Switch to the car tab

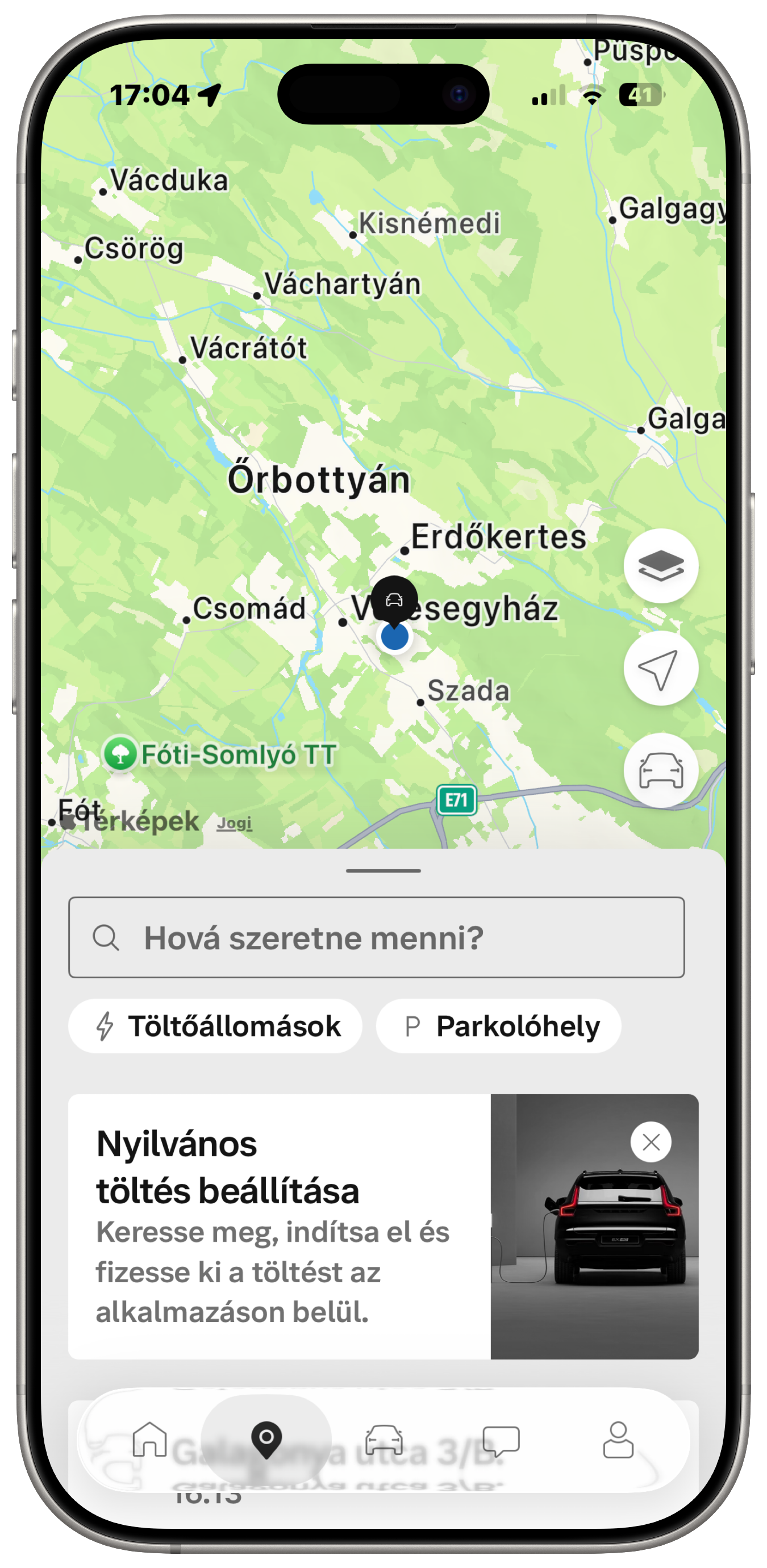click(383, 1439)
